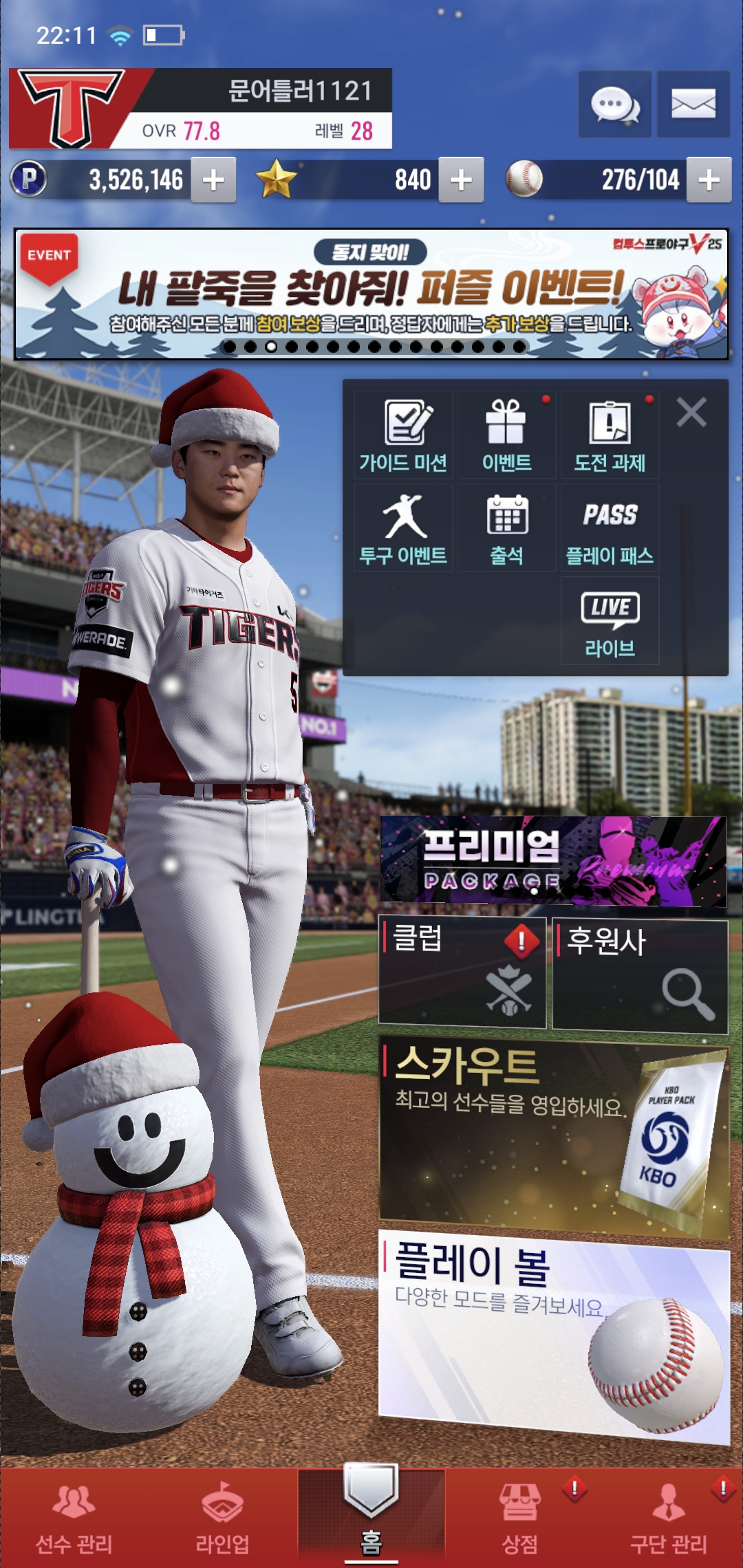743x1568 pixels.
Task: Open 투구 이벤트
Action: click(404, 528)
